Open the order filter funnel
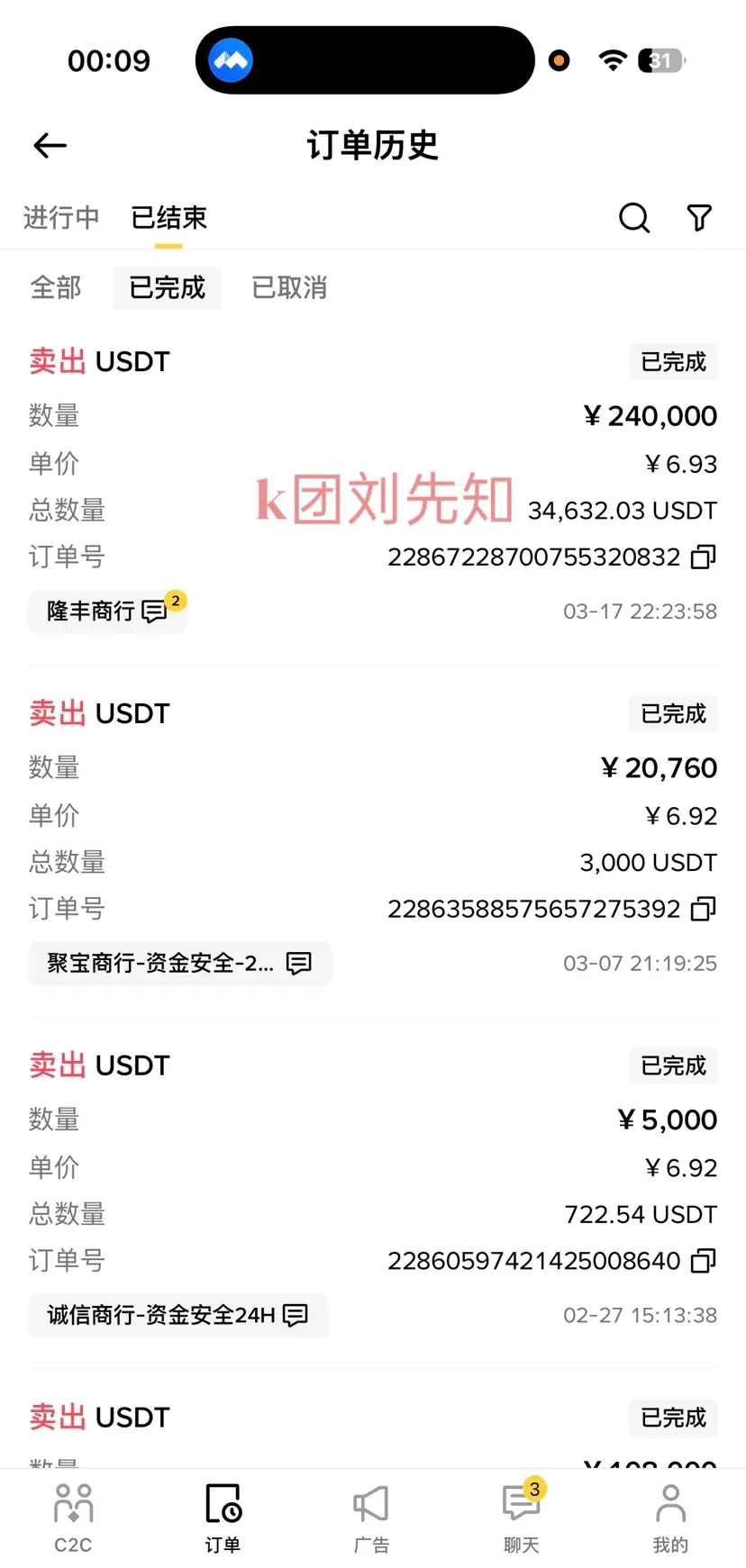The height and width of the screenshot is (1568, 746). pyautogui.click(x=699, y=218)
